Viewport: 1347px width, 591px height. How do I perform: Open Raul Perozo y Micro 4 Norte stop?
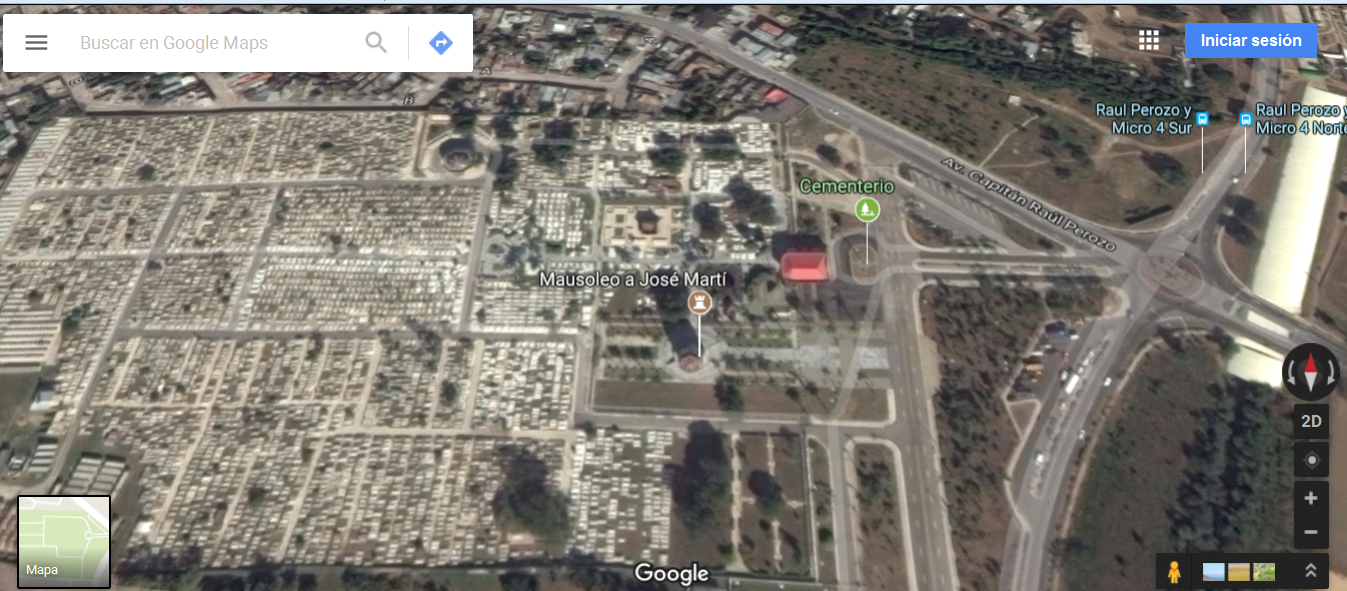click(x=1245, y=119)
